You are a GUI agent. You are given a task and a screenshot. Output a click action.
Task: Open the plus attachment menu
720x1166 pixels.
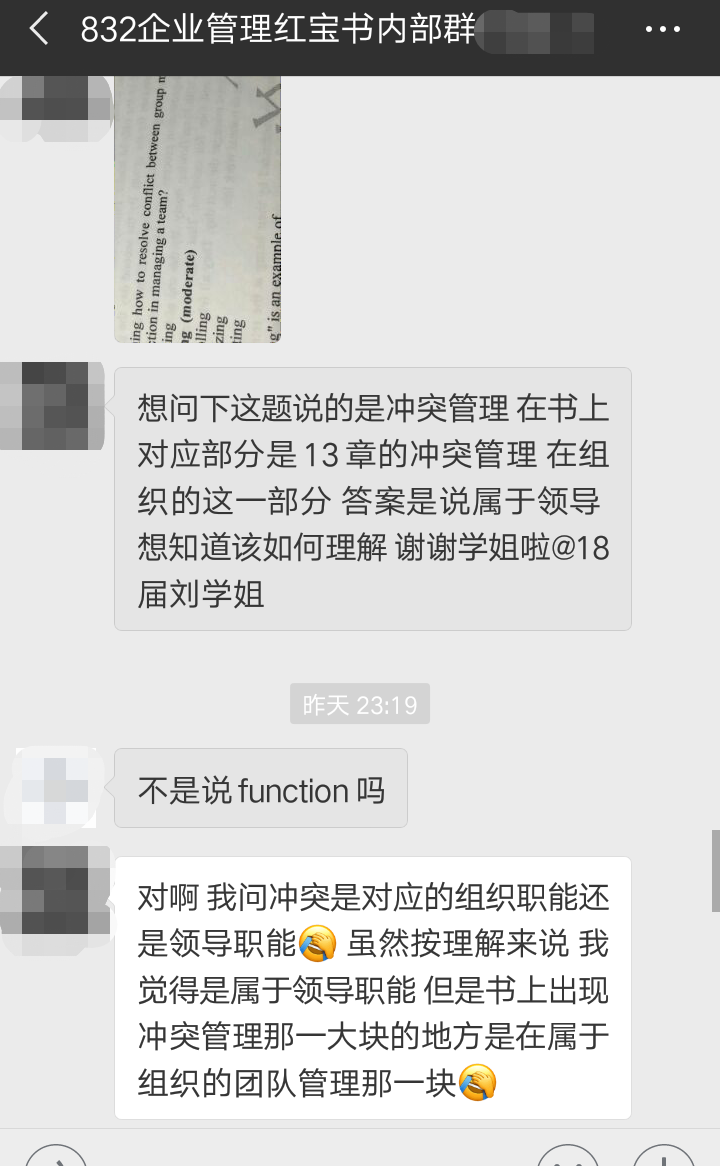point(664,1158)
